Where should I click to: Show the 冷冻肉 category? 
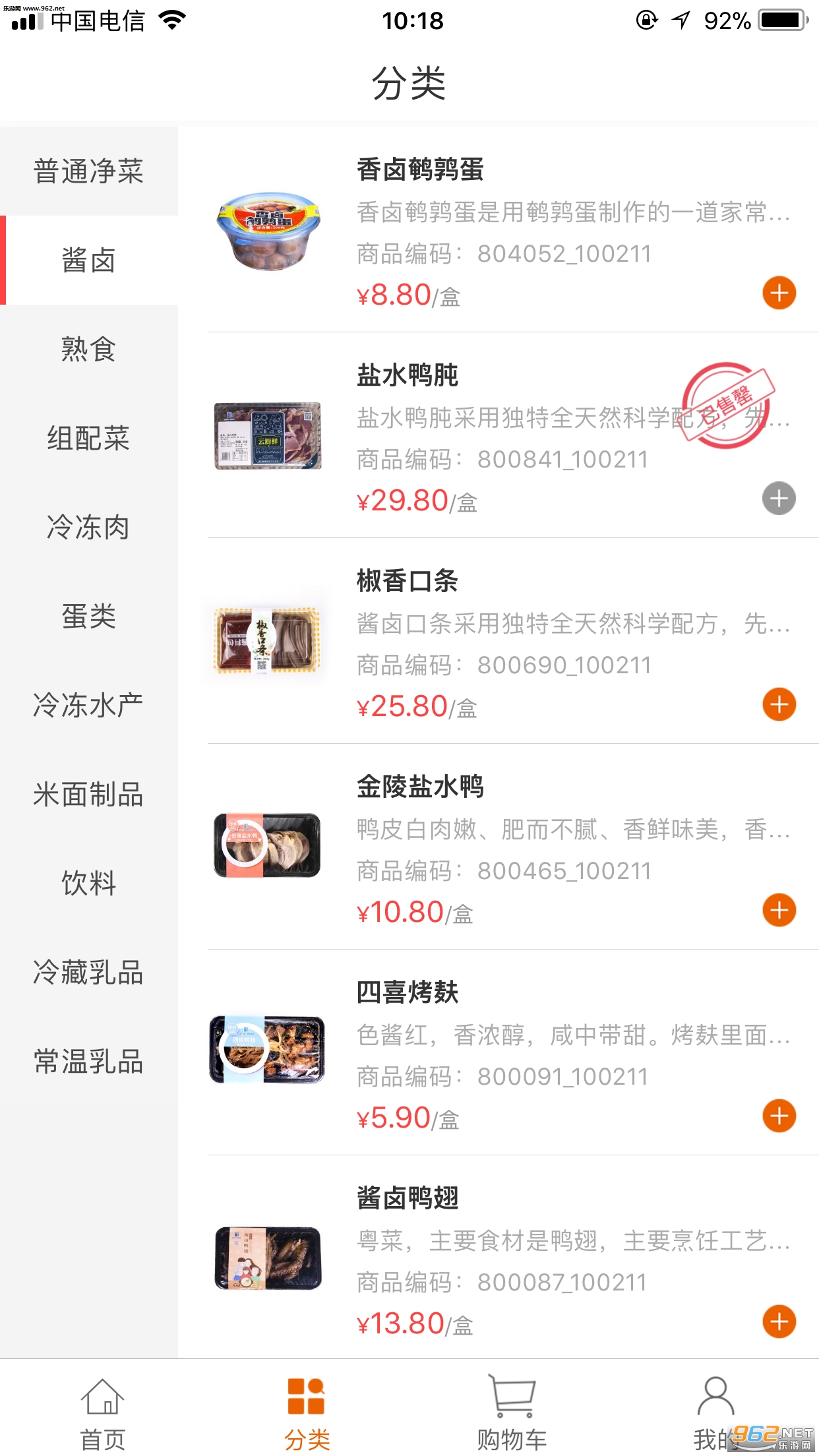88,528
